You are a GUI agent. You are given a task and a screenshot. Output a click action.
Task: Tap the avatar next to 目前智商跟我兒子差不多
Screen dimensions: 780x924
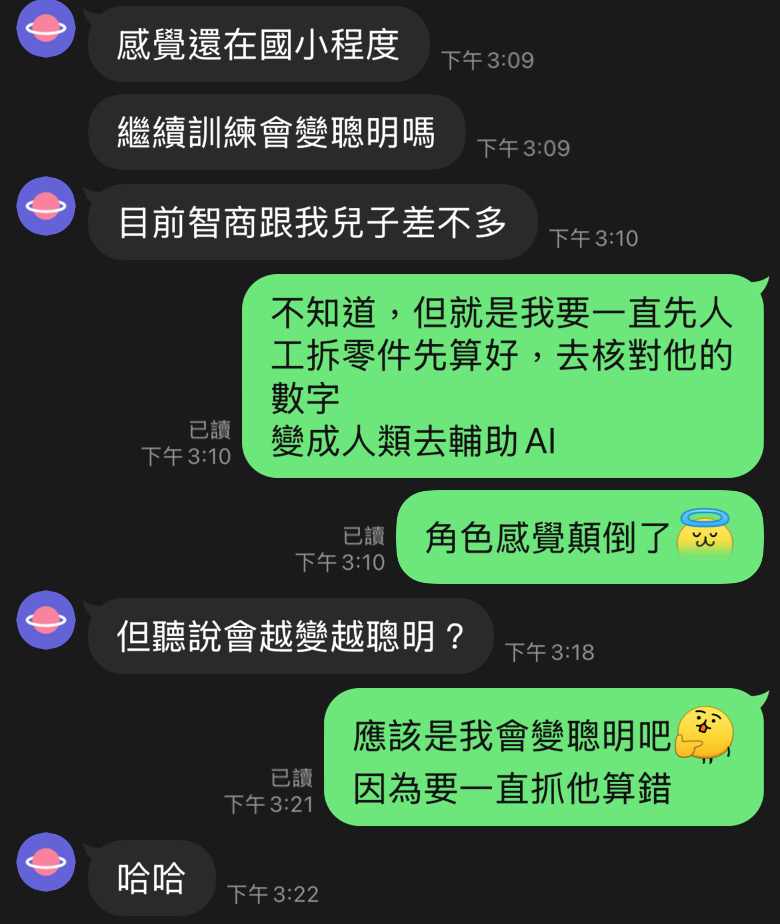point(46,206)
